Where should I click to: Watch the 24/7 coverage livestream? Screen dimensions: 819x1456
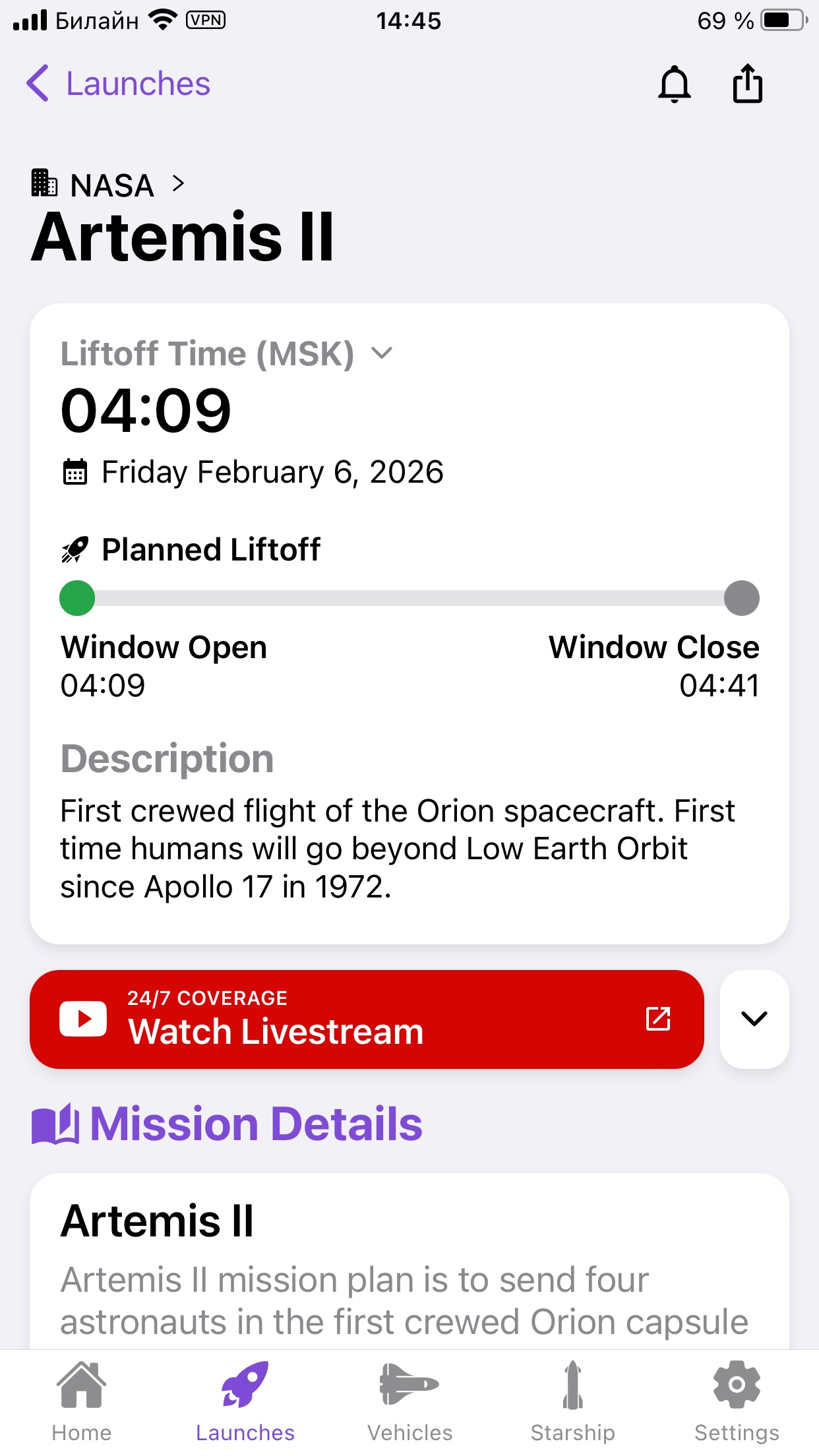click(367, 1019)
